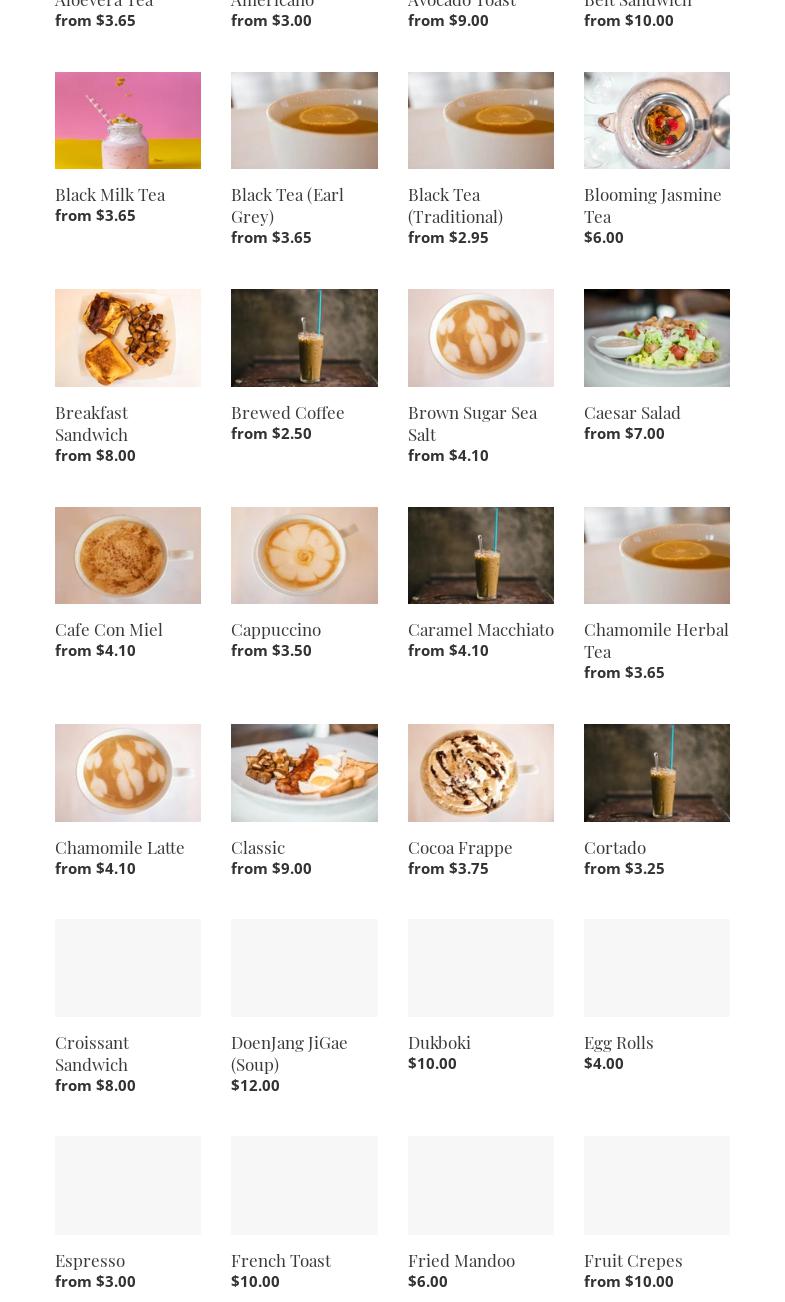Open Caramel Macchiato details

pos(480,556)
